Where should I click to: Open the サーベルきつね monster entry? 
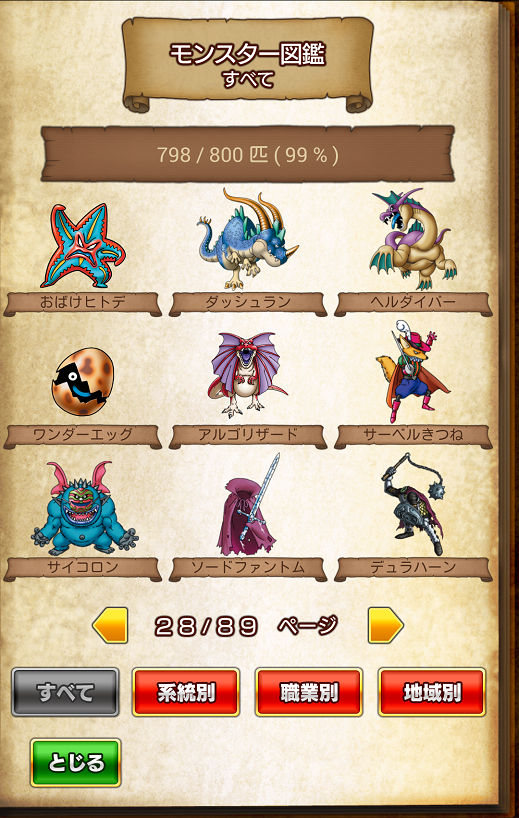[413, 385]
